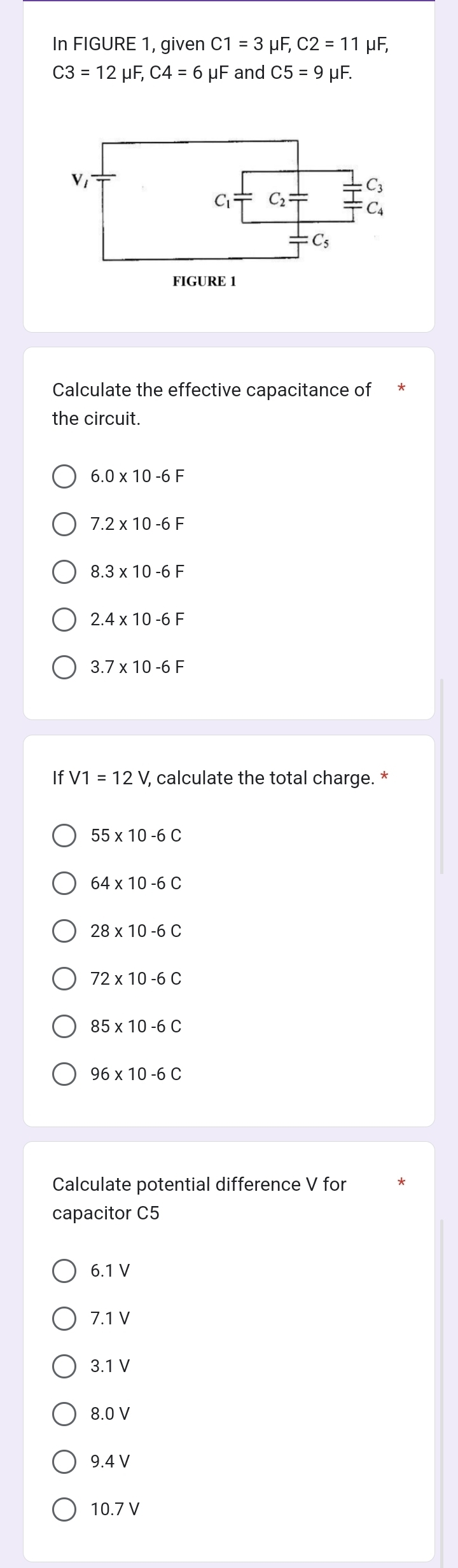Pick 28 x 10 -6 C as charge
The height and width of the screenshot is (1568, 458).
(x=64, y=931)
